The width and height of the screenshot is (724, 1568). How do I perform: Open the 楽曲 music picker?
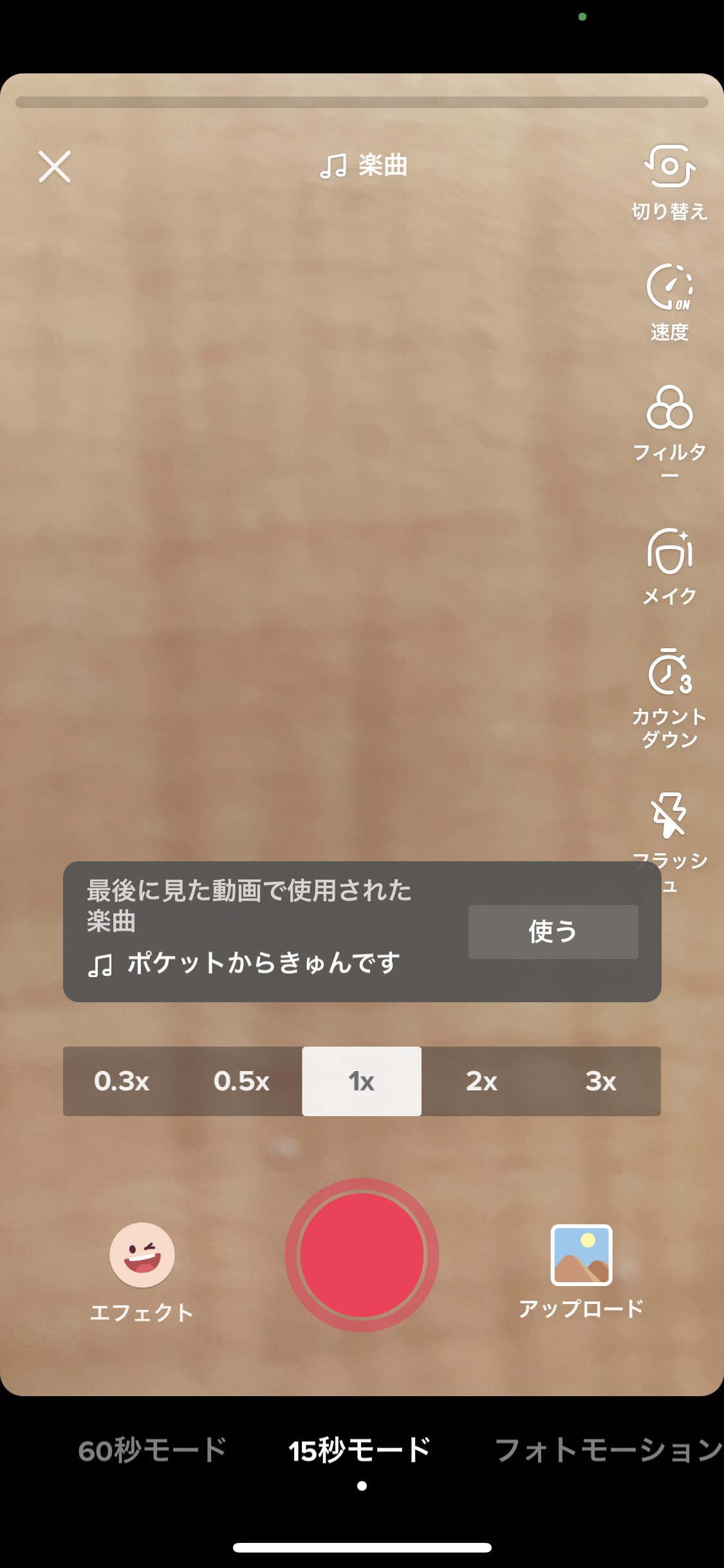(364, 165)
